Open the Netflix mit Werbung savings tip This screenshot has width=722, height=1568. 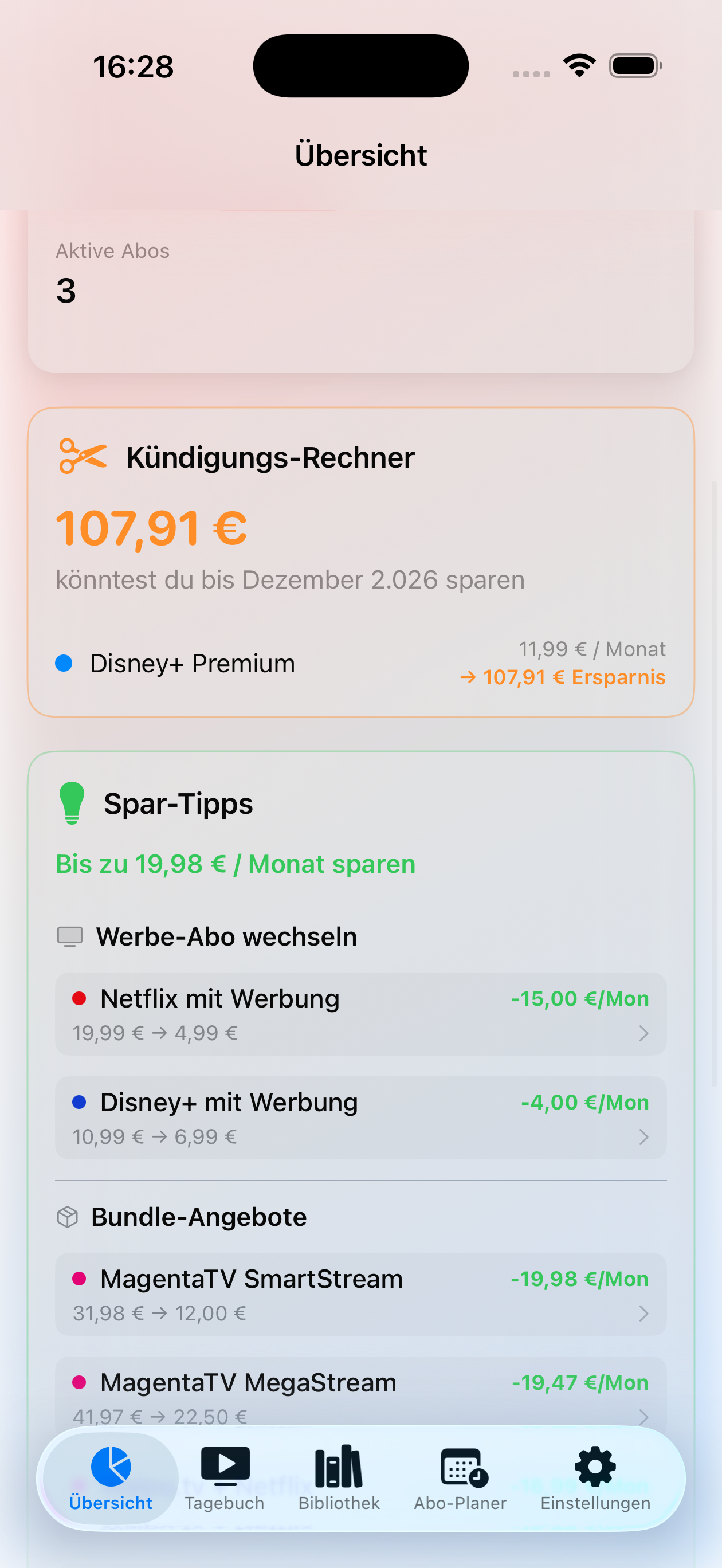tap(360, 1014)
